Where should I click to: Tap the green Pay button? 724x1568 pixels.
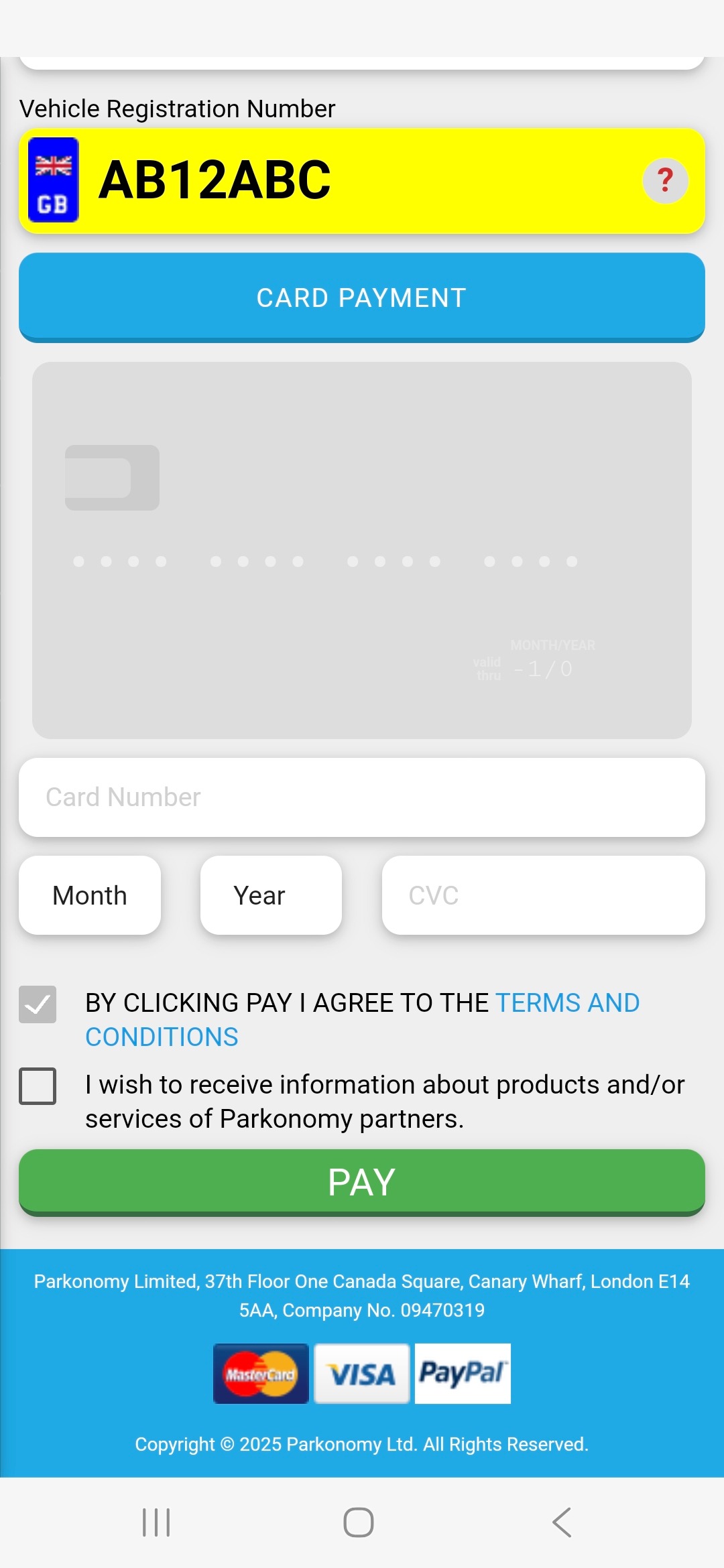(362, 1182)
